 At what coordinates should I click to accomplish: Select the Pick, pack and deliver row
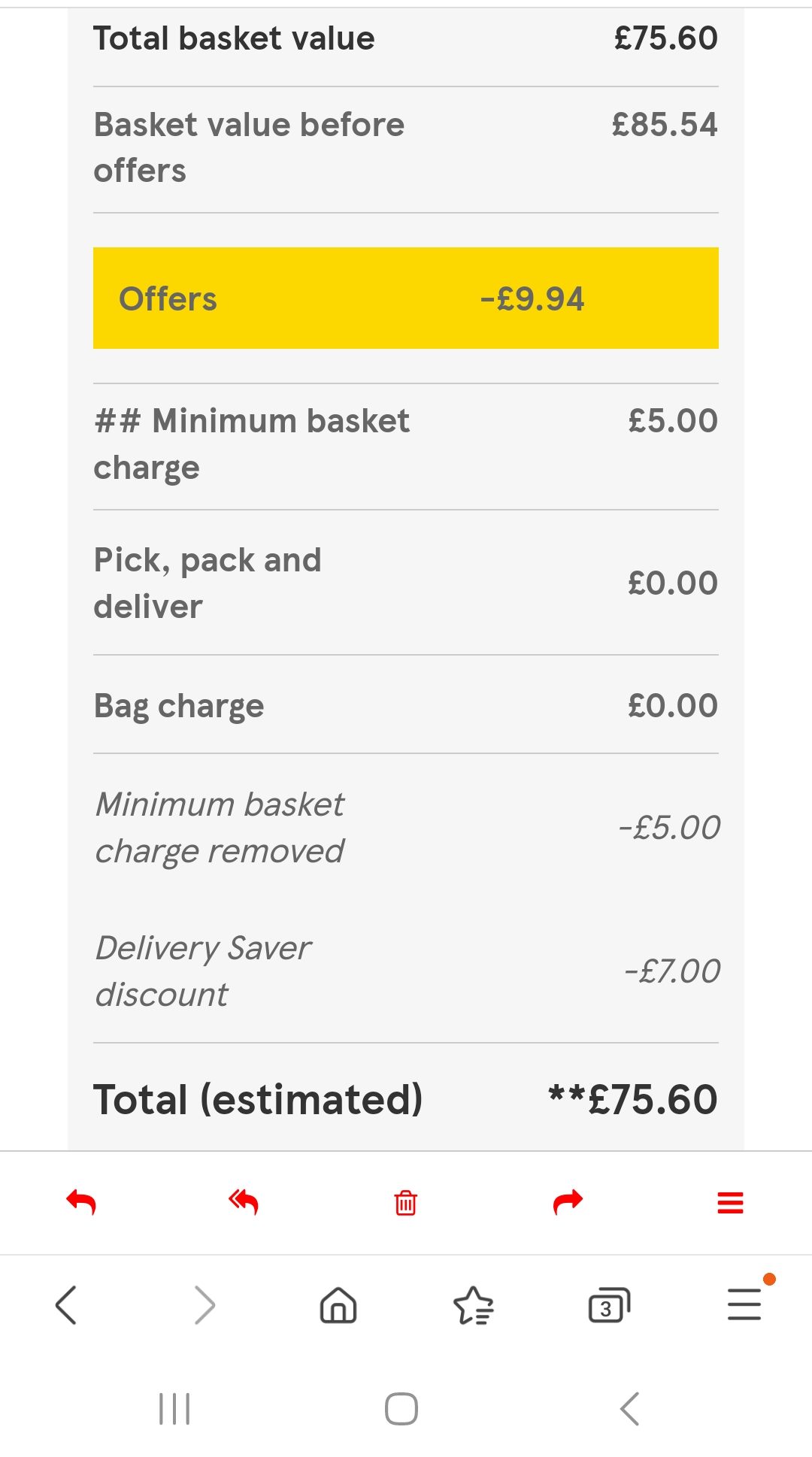[405, 582]
